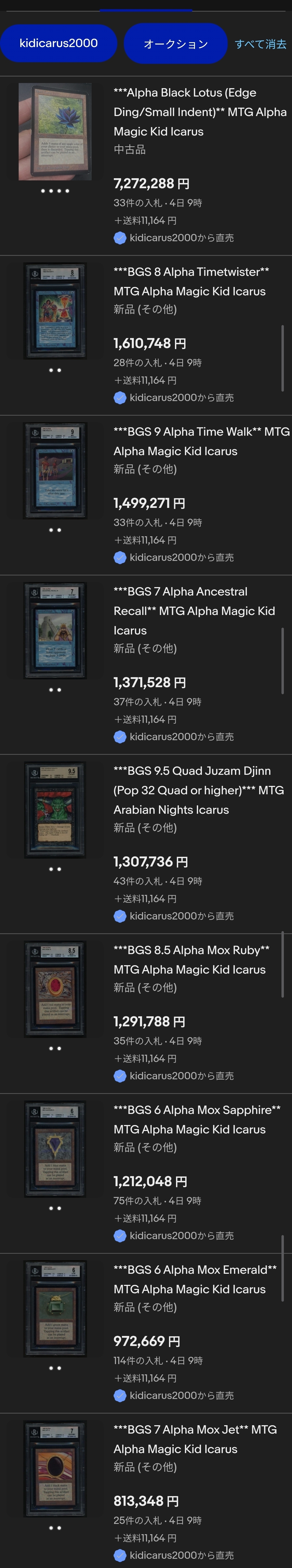View the BGS 7 Alpha Ancestral Recall listing

coord(194,611)
